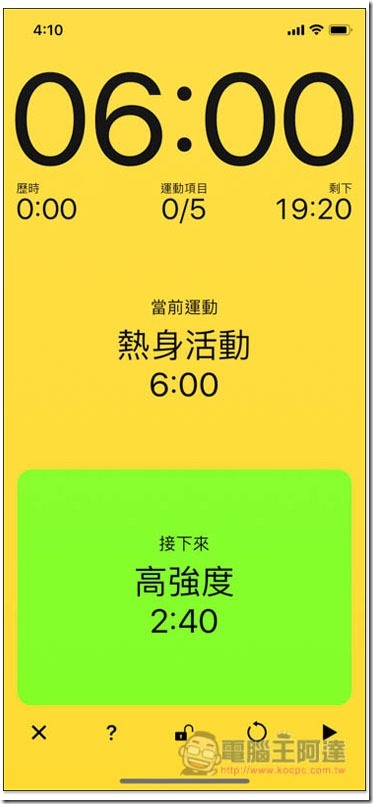Reset the timer with the circular arrow
The height and width of the screenshot is (804, 373).
[257, 732]
